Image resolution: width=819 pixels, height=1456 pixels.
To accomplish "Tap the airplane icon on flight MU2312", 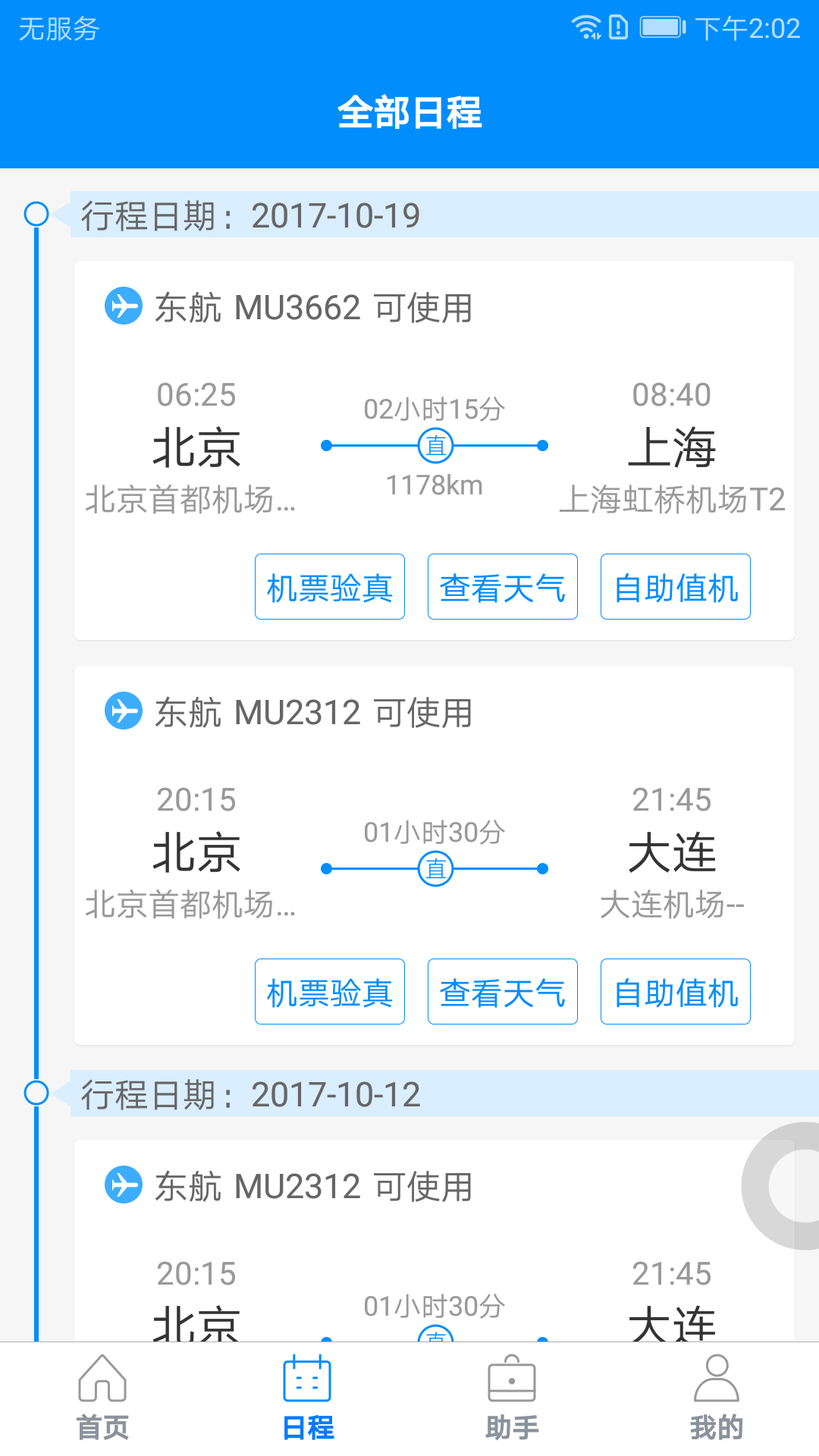I will (x=124, y=711).
